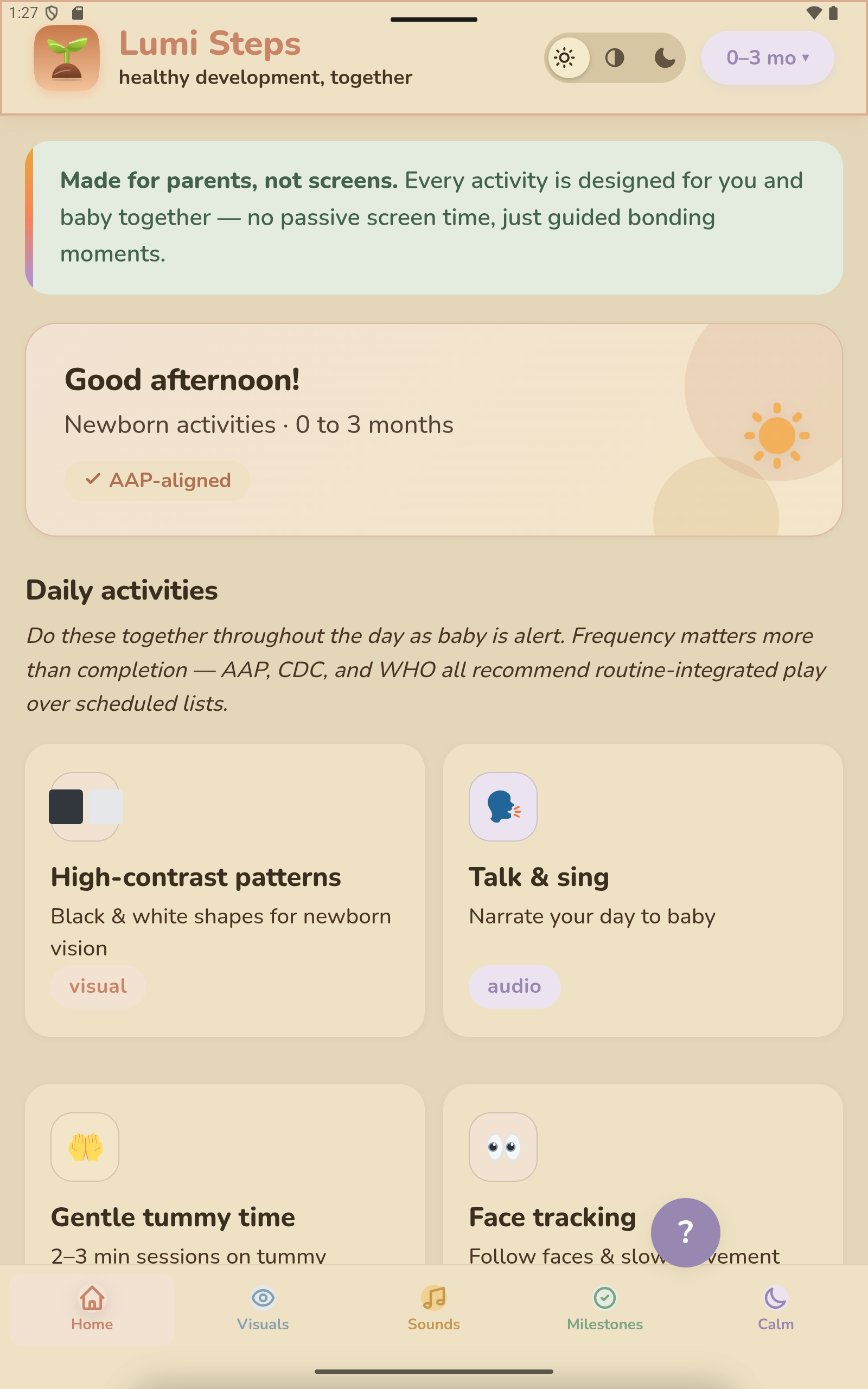Enable light theme with the sun toggle
This screenshot has height=1389, width=868.
click(x=565, y=58)
